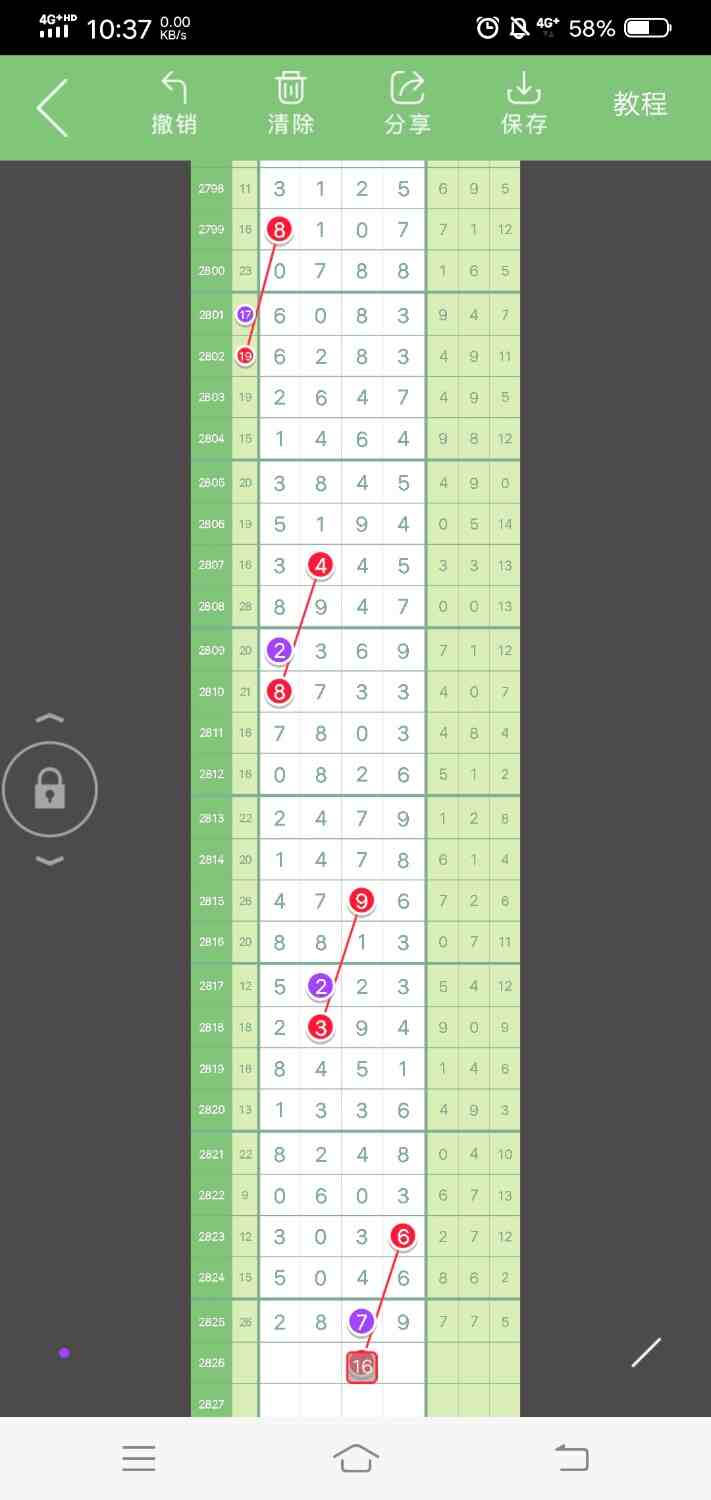This screenshot has width=711, height=1500.
Task: Undo the last mark with 撤销
Action: (174, 104)
